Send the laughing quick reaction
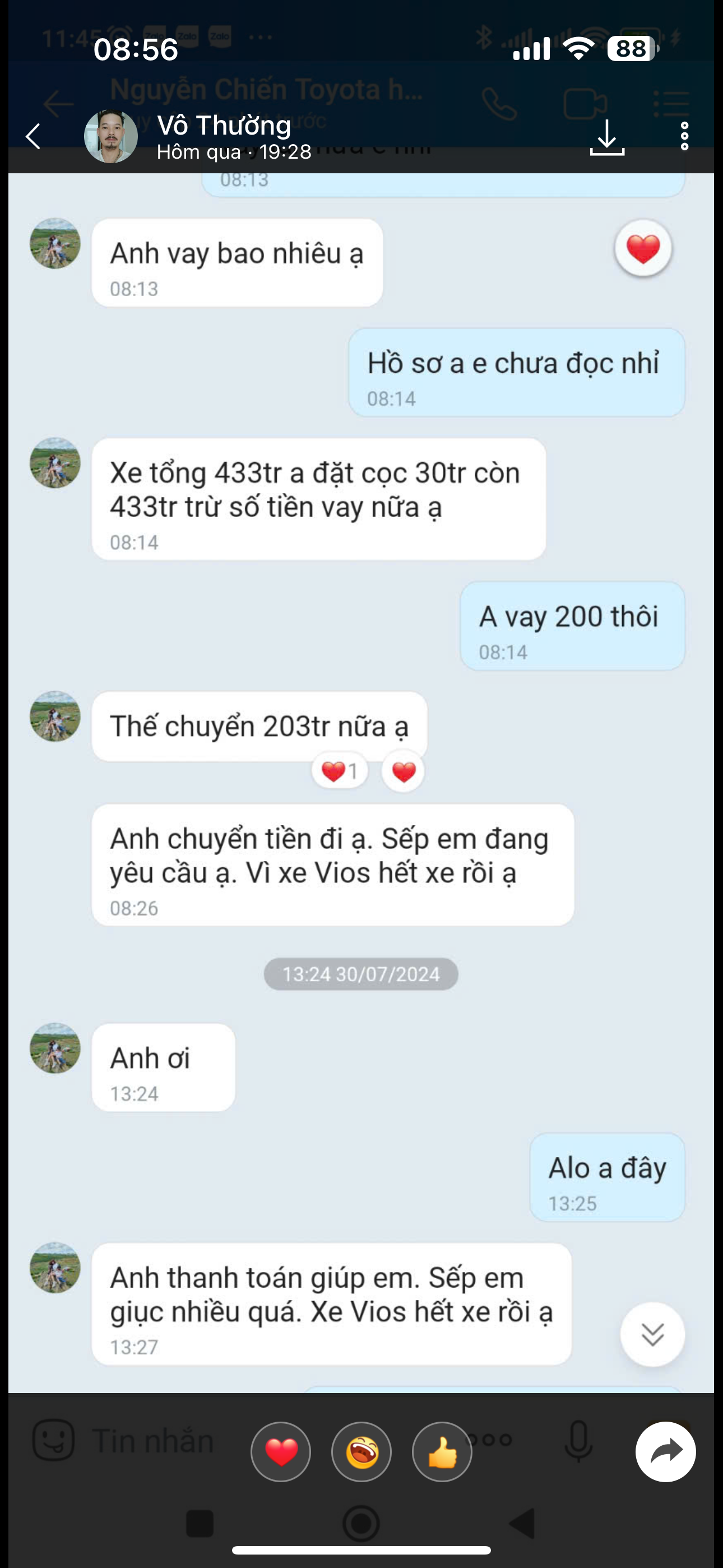 click(x=360, y=1452)
